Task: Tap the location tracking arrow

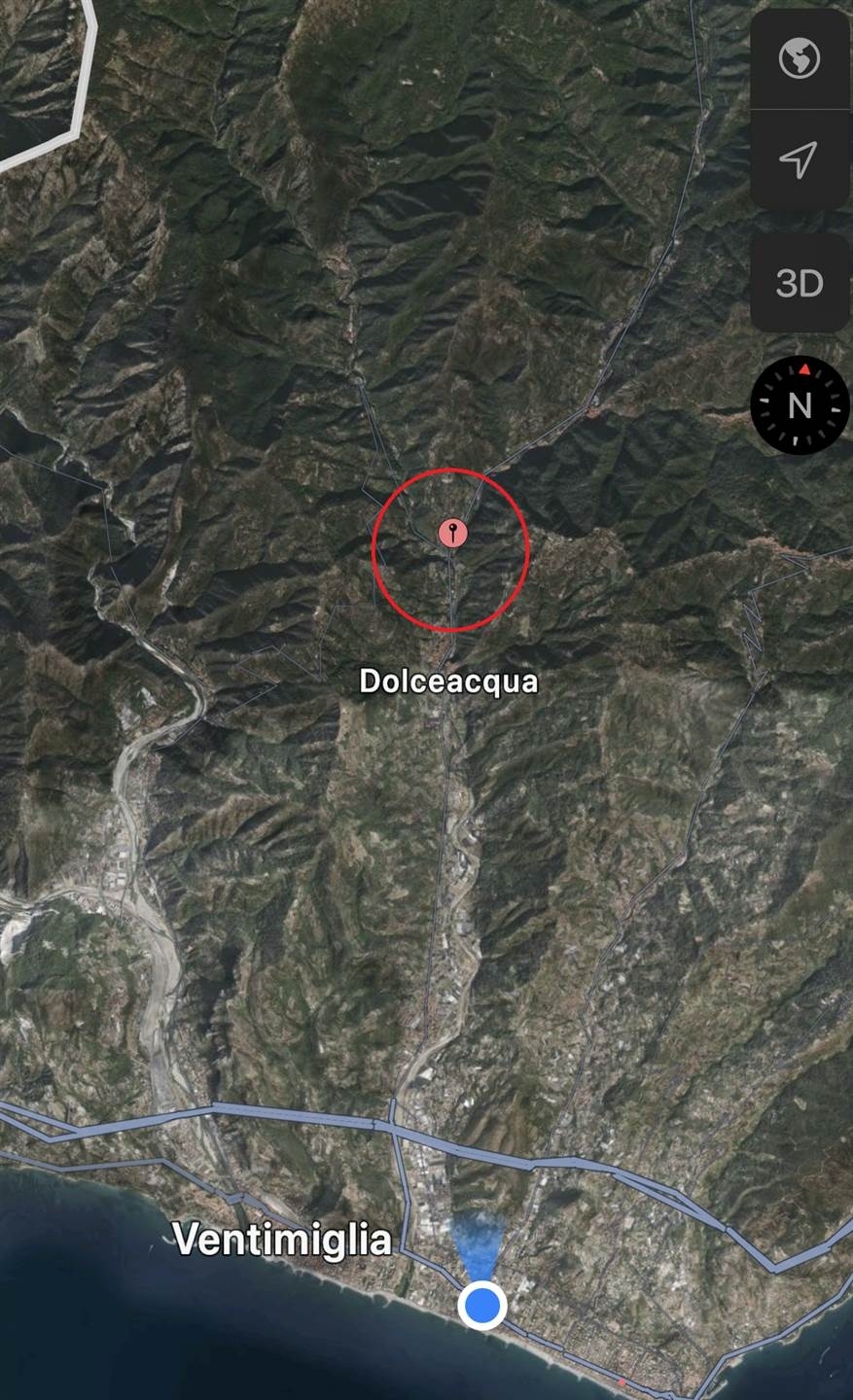Action: (799, 160)
